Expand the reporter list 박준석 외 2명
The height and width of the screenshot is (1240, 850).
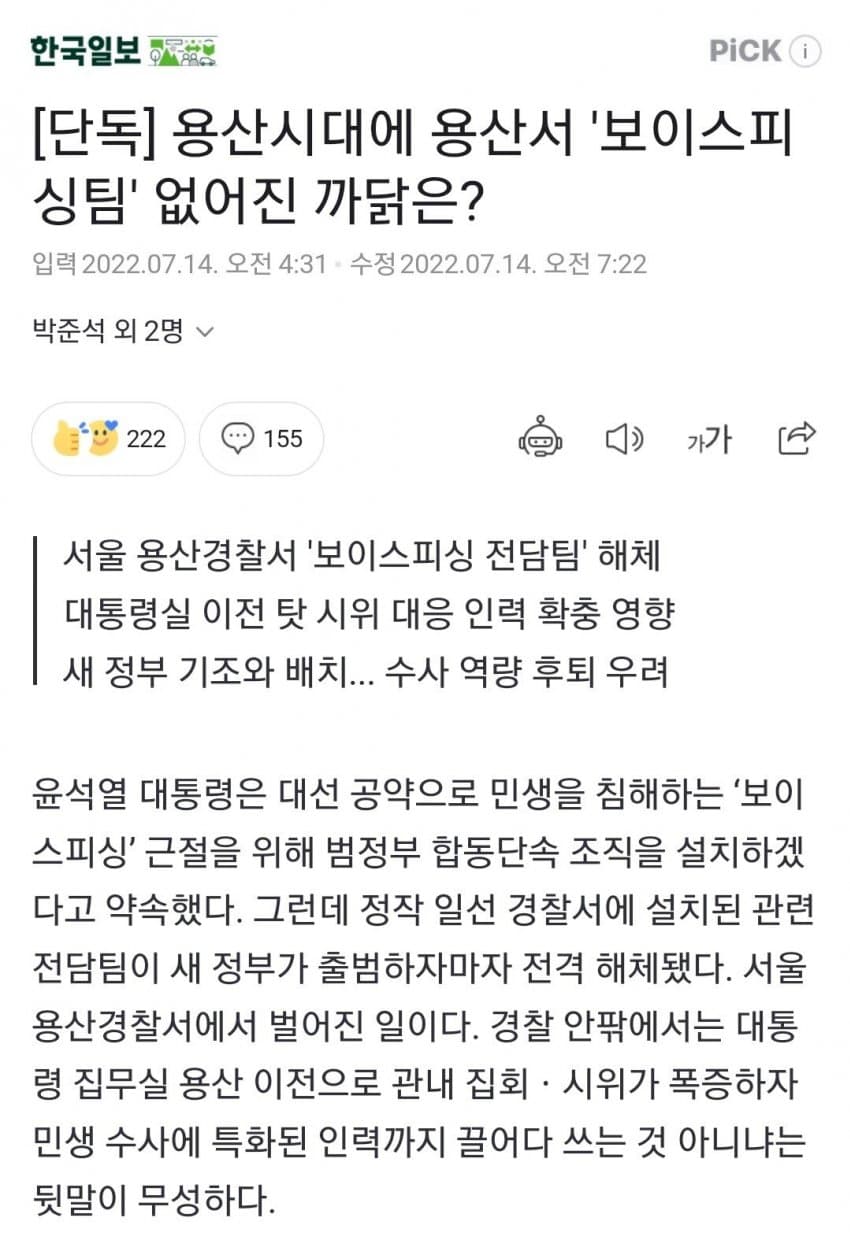coord(122,332)
